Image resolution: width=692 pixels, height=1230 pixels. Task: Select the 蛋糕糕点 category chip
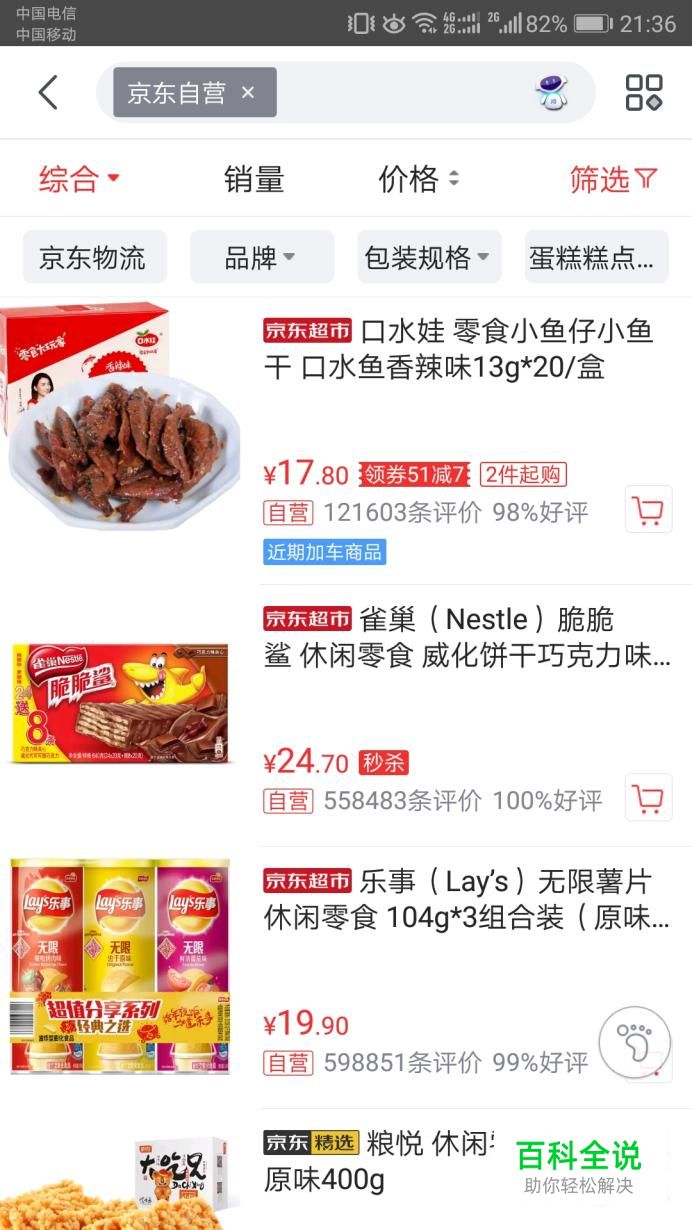(595, 257)
